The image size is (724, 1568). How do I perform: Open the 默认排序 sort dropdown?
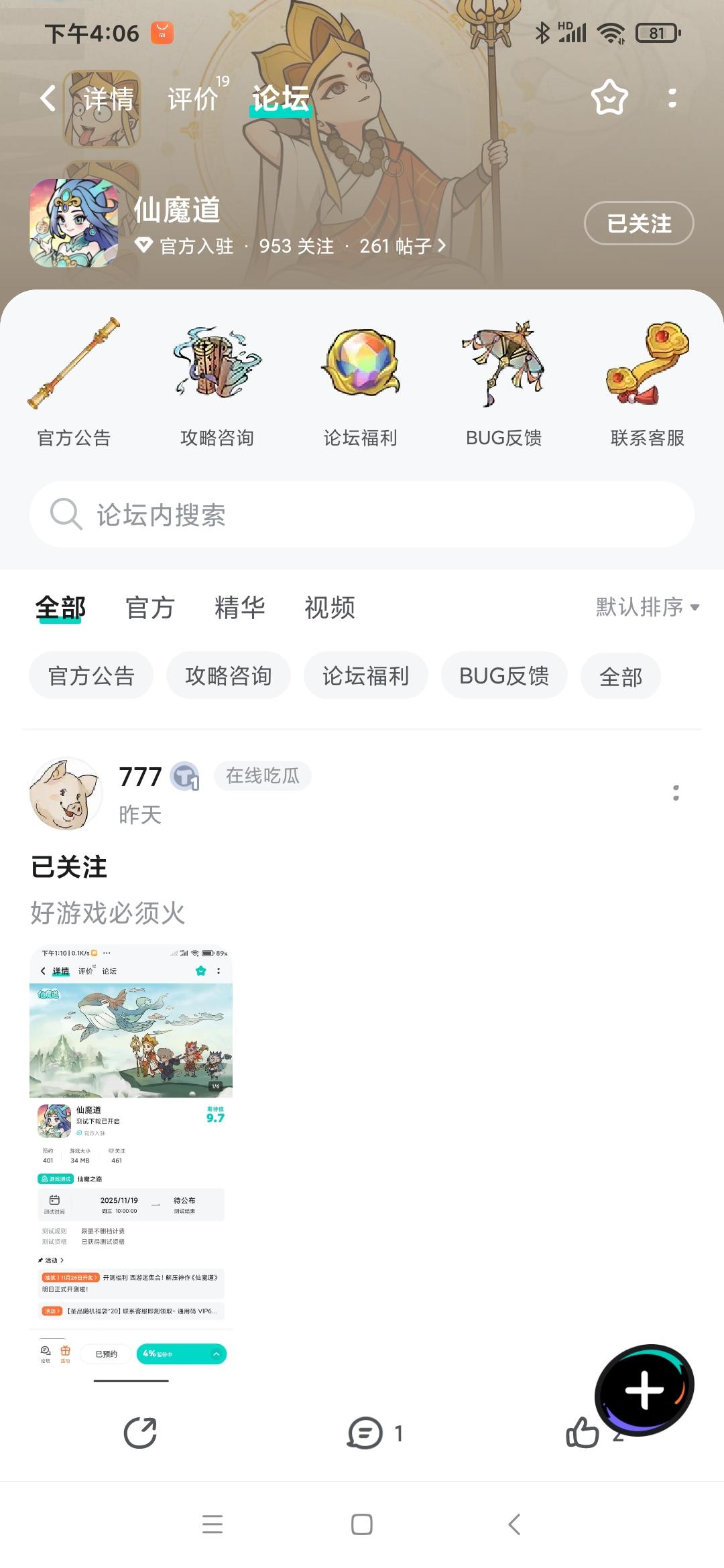[645, 608]
